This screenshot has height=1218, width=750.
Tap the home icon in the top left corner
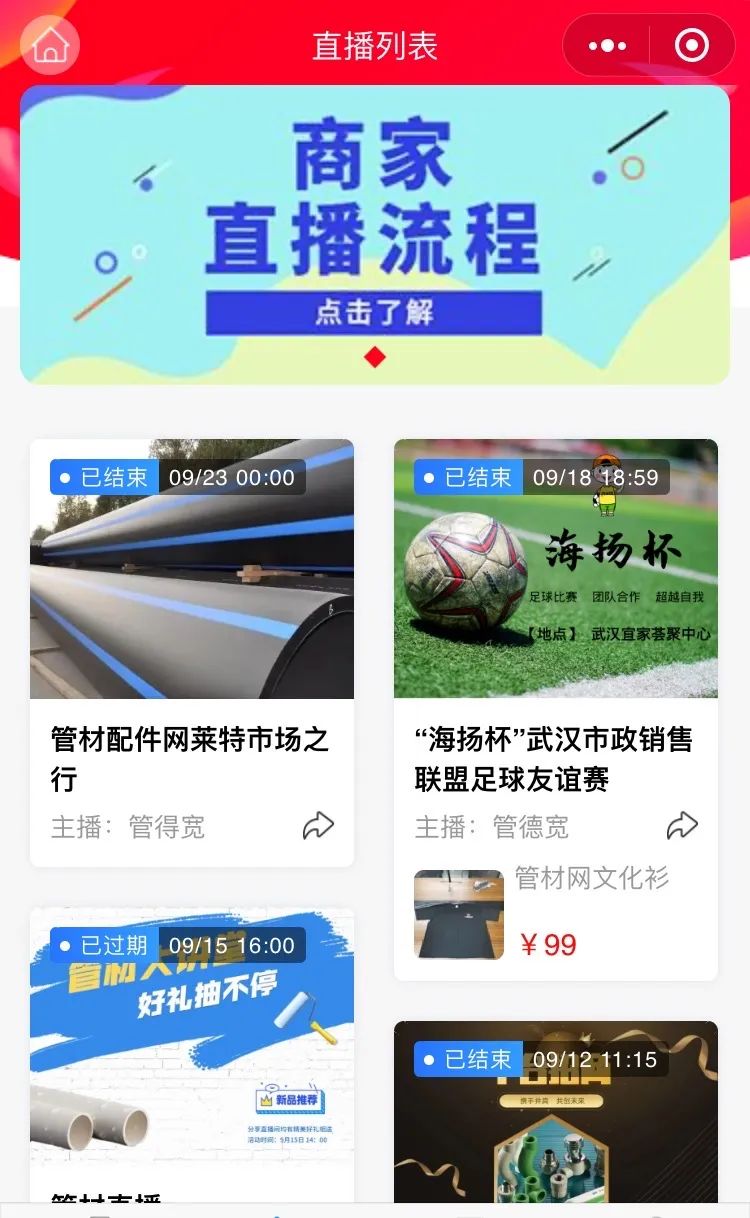pos(50,44)
